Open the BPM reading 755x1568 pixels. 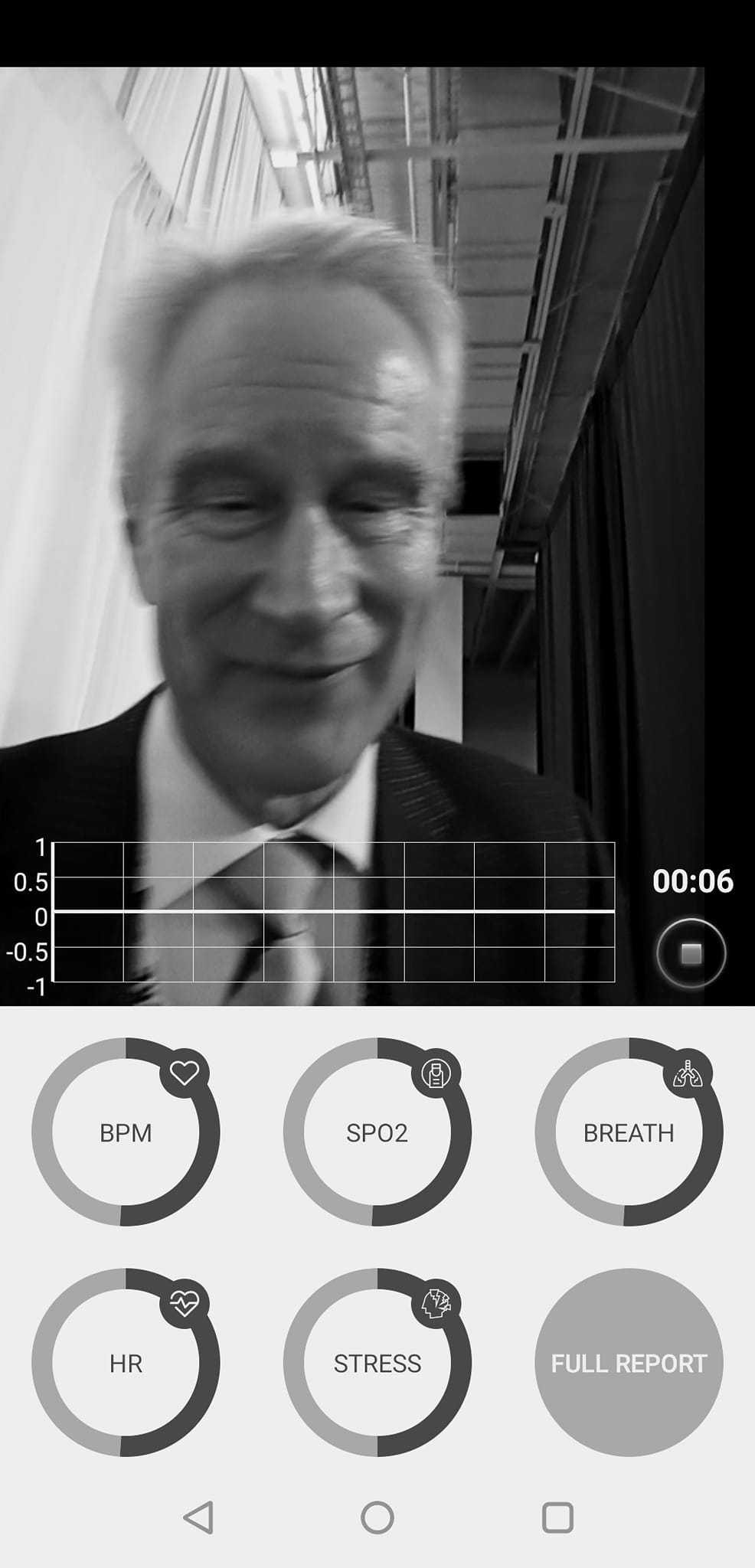pyautogui.click(x=126, y=1132)
